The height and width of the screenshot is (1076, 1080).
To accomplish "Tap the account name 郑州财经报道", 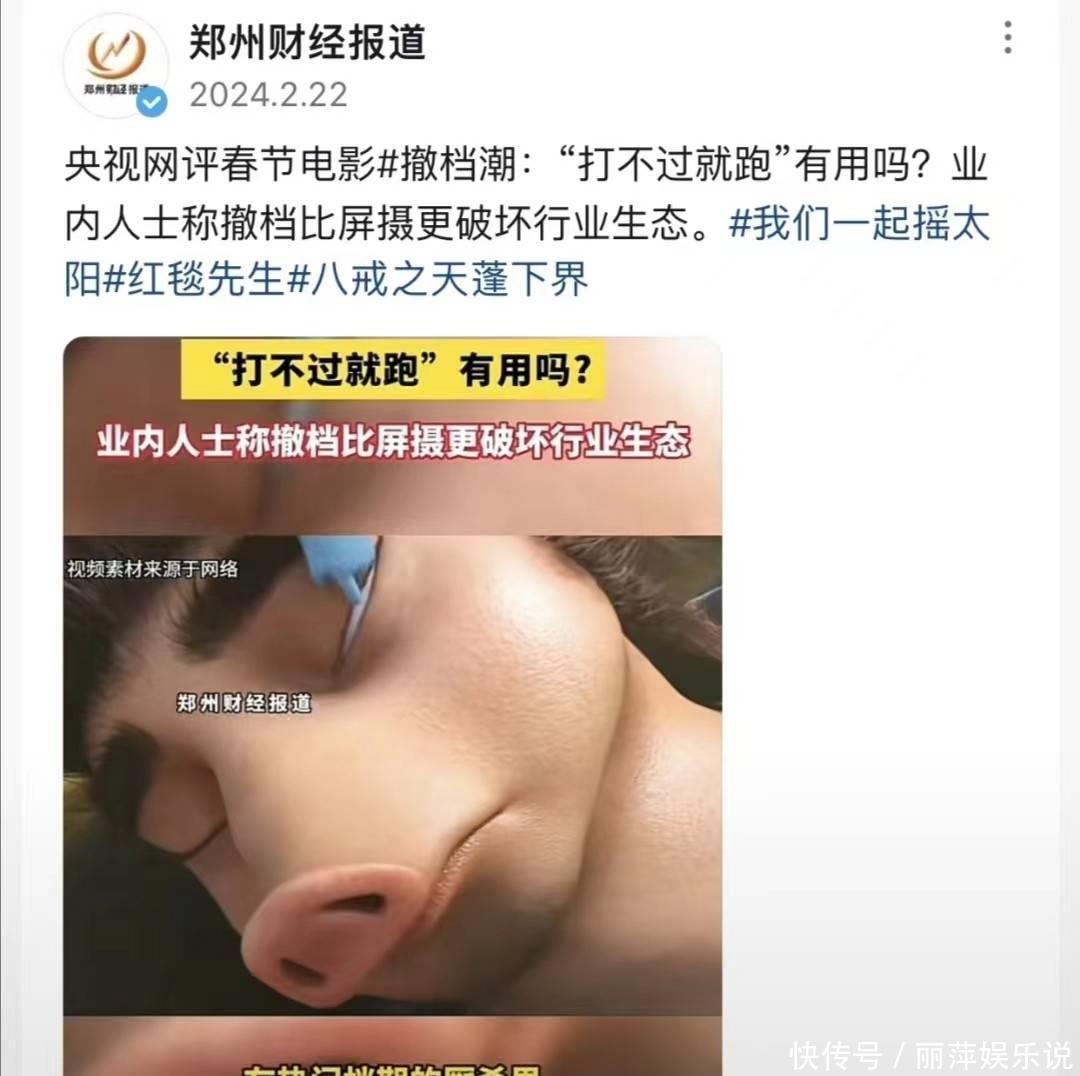I will 307,42.
